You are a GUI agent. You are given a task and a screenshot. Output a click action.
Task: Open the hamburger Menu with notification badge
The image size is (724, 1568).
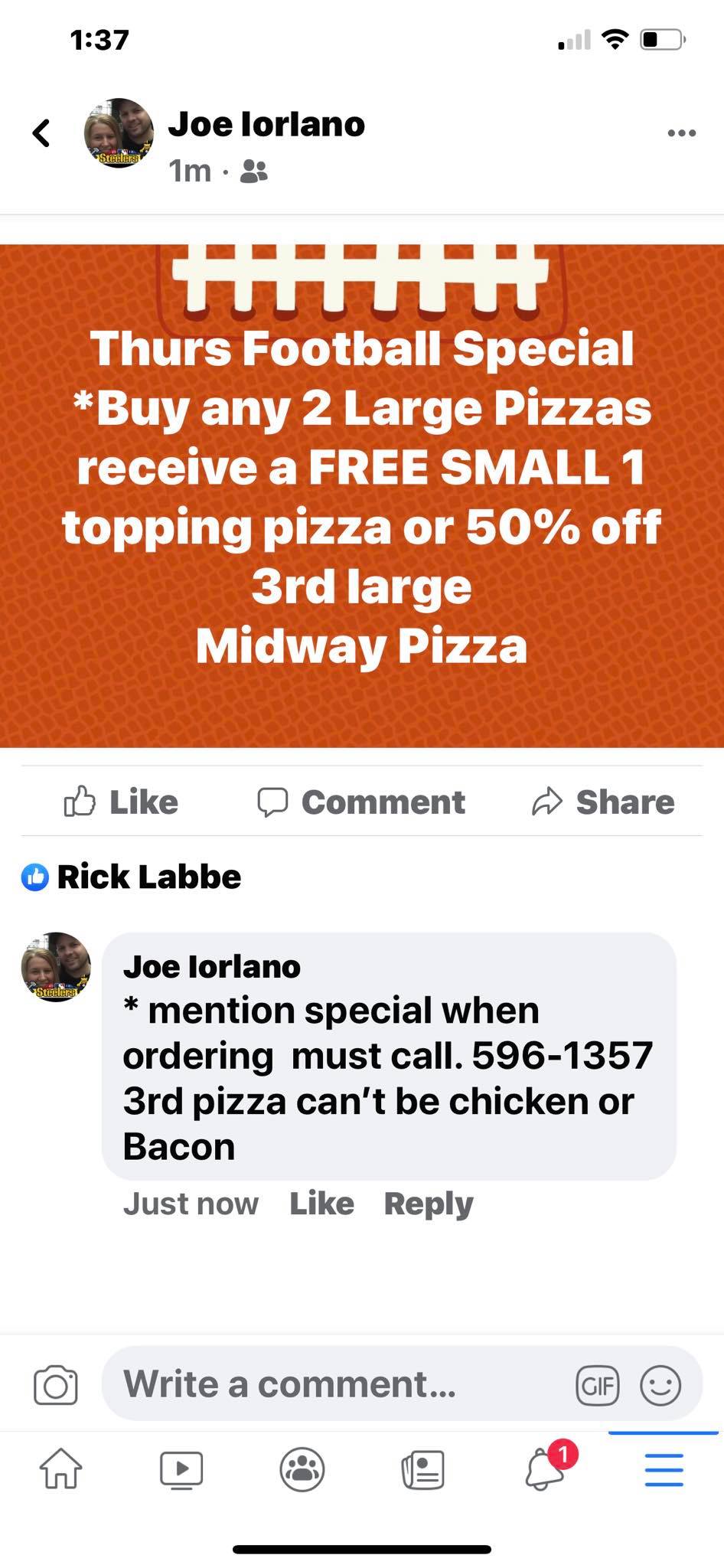pos(664,1470)
